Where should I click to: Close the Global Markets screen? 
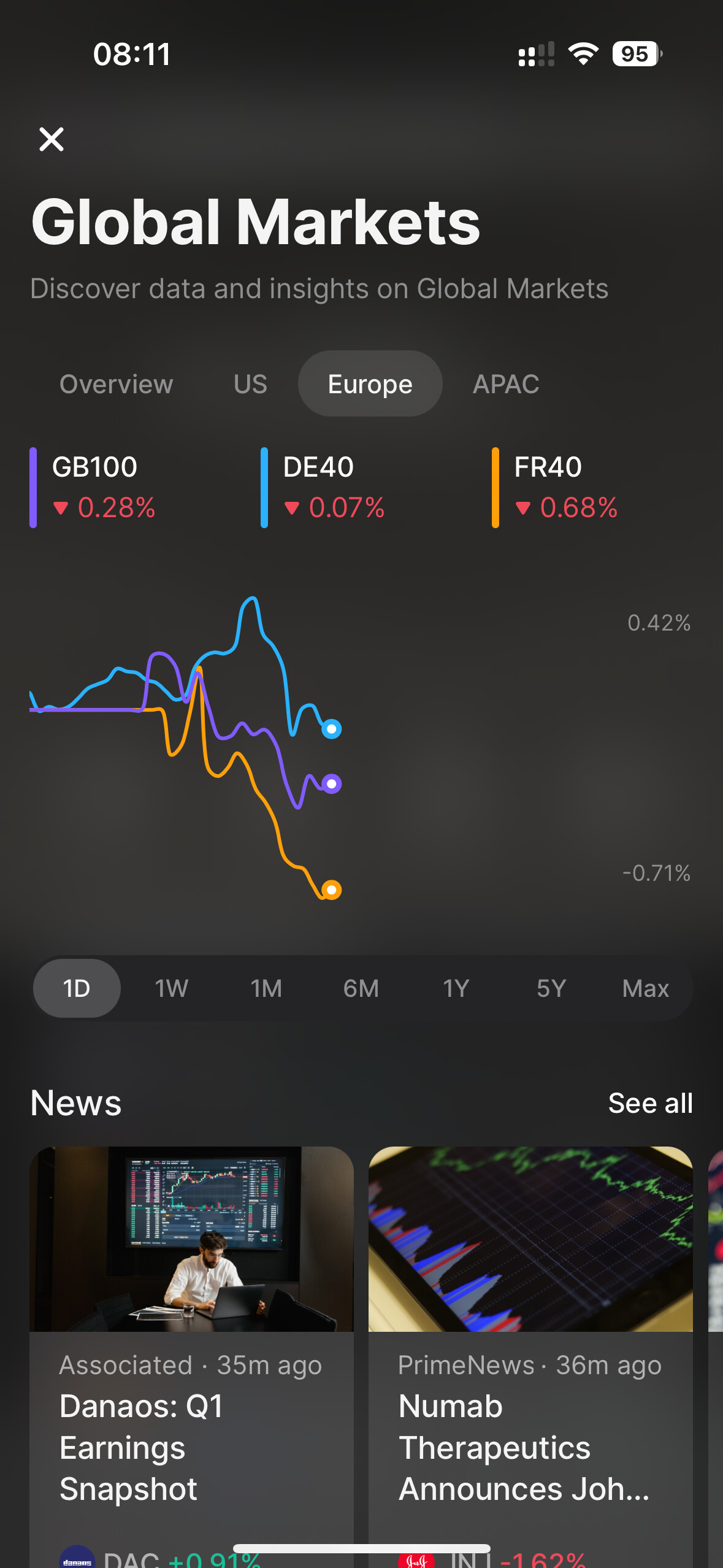pyautogui.click(x=52, y=139)
